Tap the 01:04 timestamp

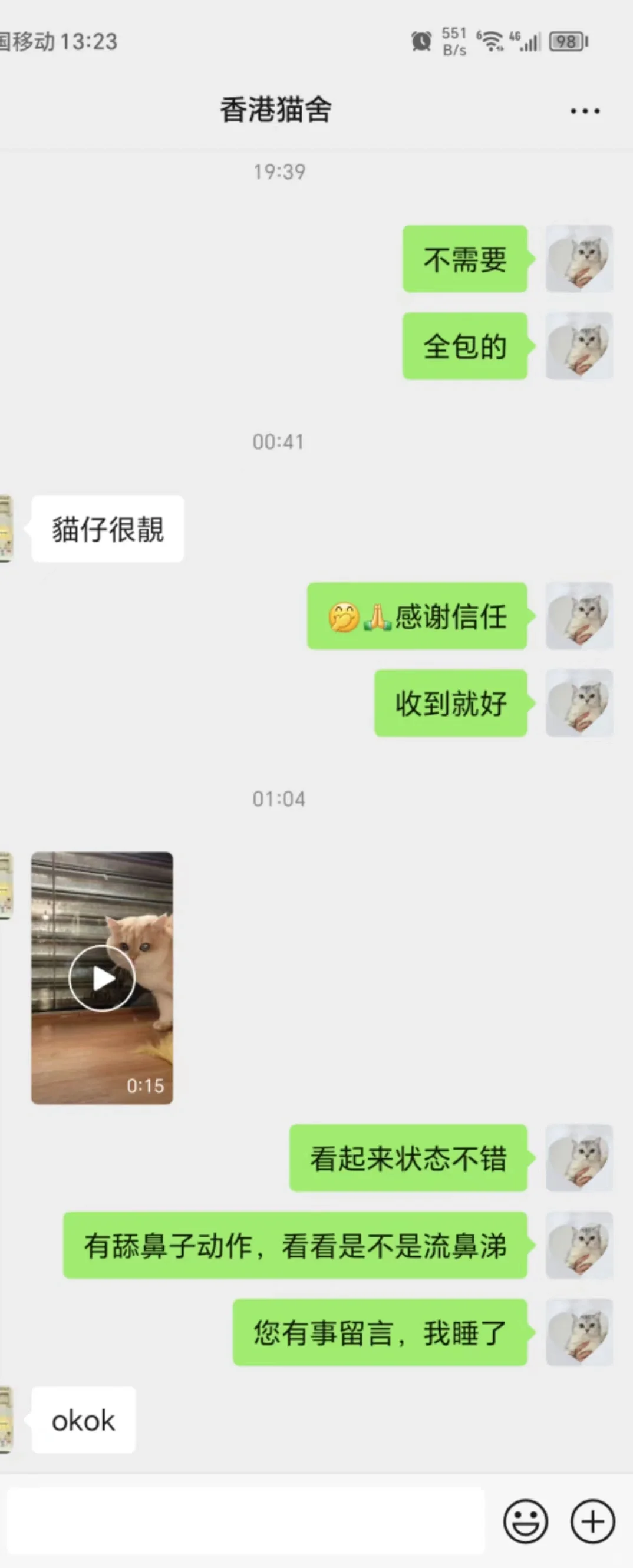pyautogui.click(x=279, y=799)
